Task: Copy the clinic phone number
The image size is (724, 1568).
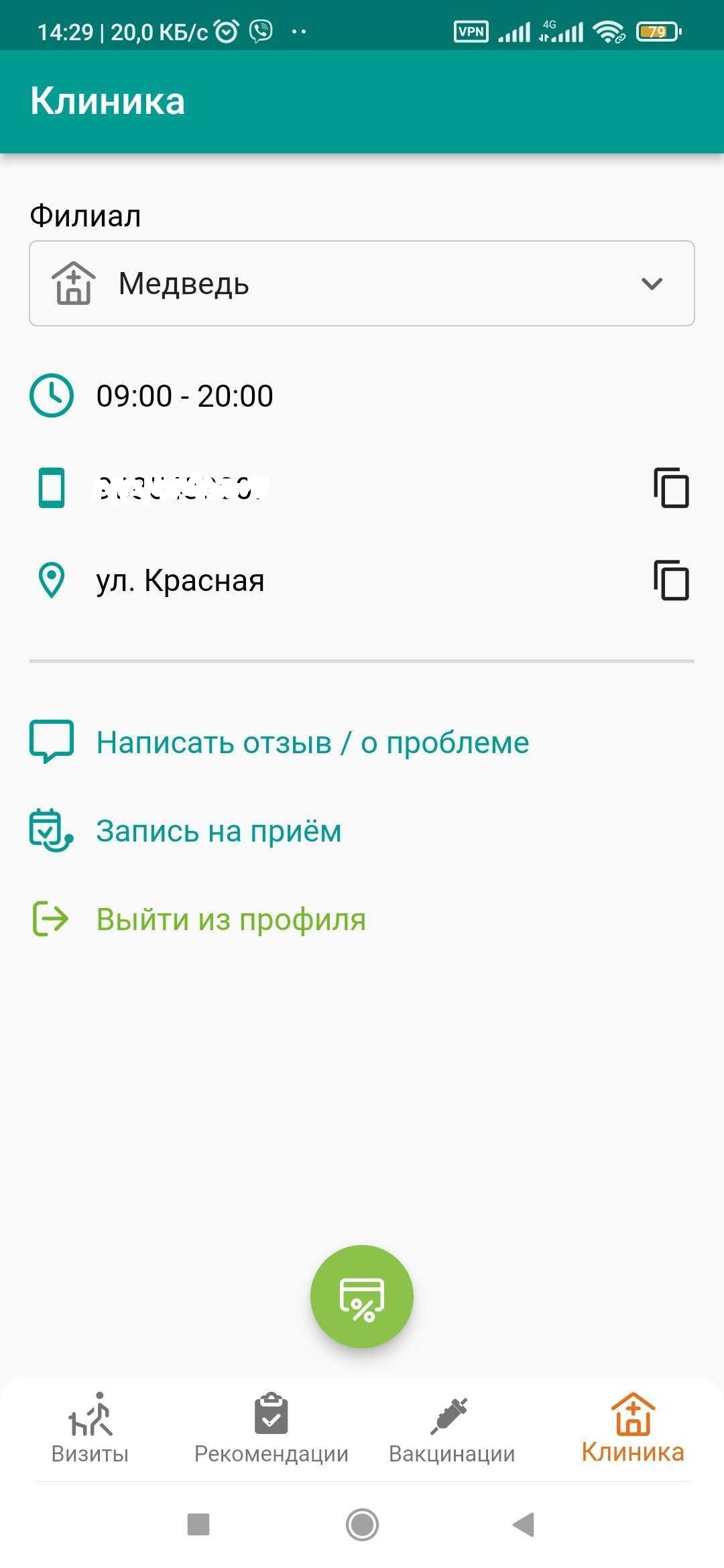Action: click(671, 488)
